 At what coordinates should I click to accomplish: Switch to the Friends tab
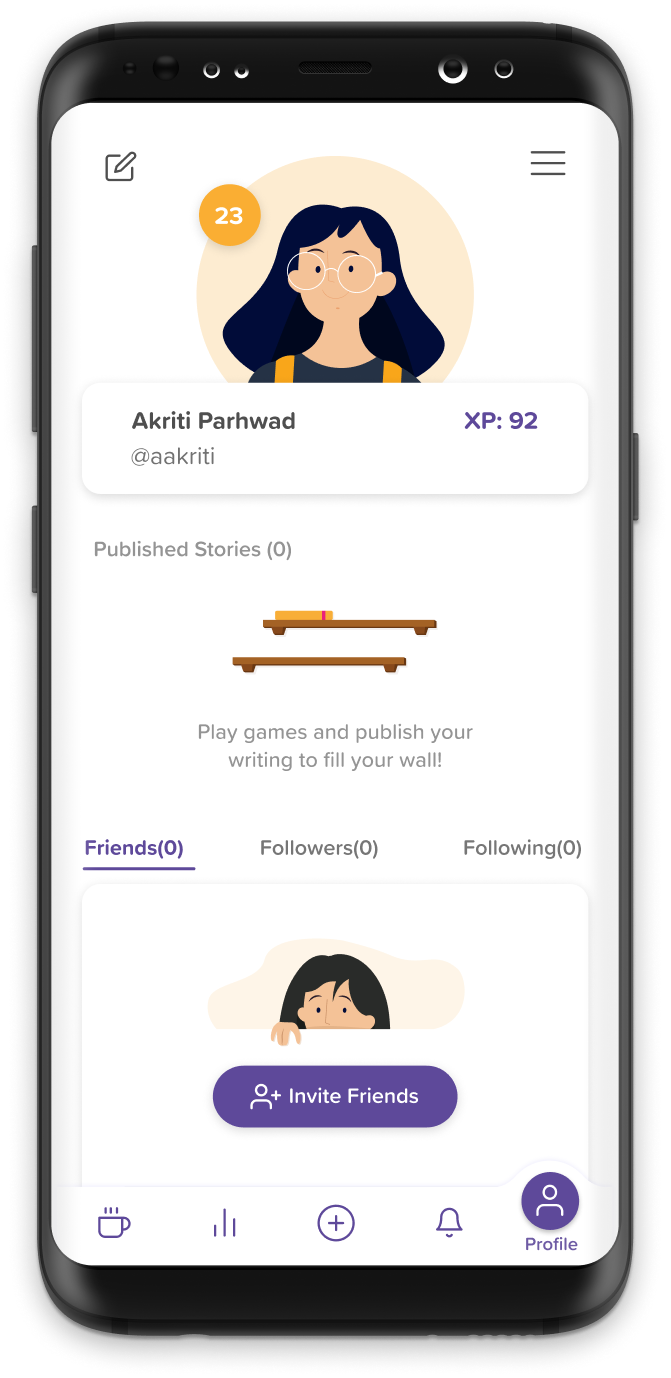(x=134, y=848)
